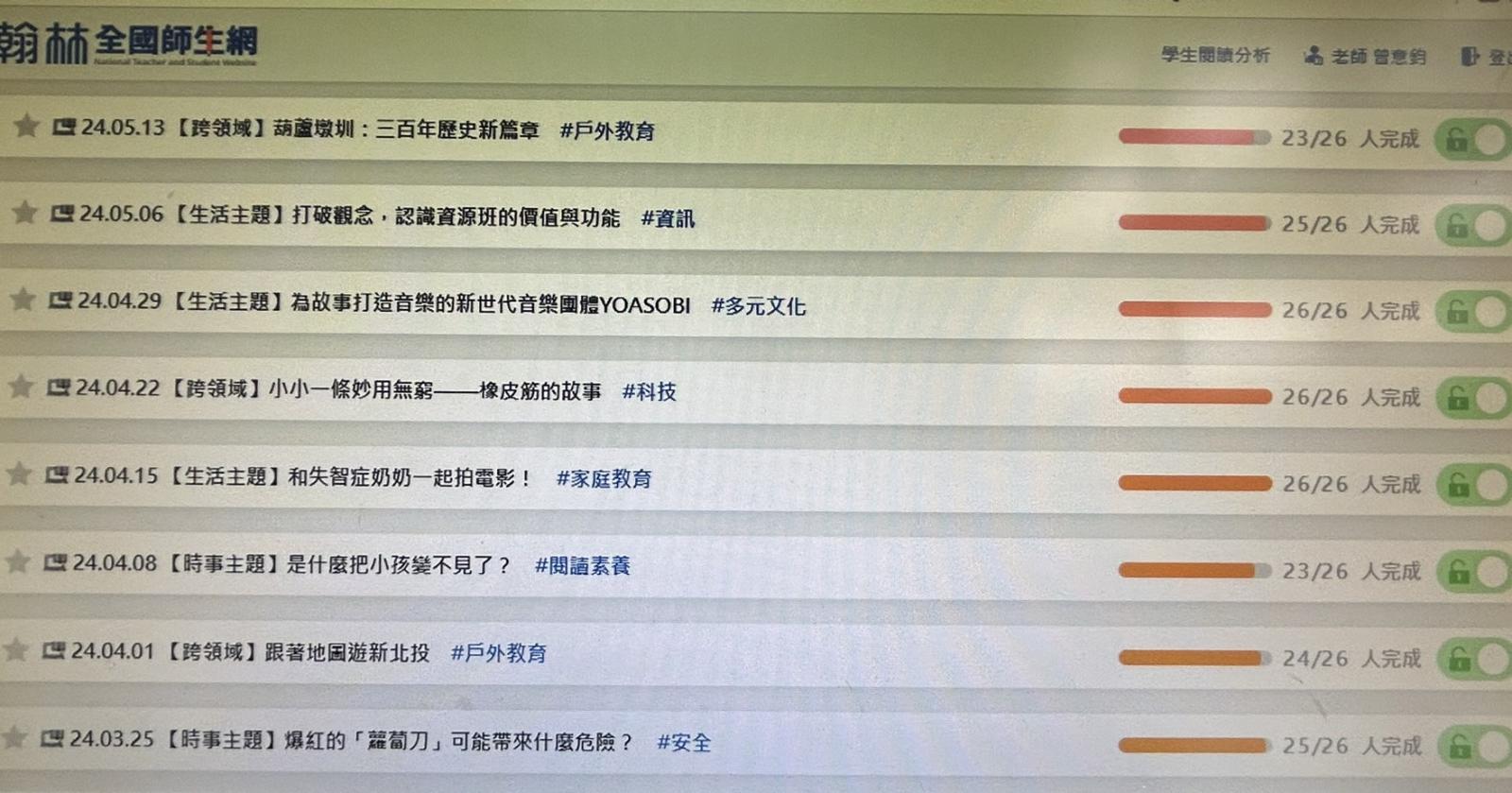Toggle lock switch for 蘿蔔刀 article
Viewport: 1512px width, 793px height.
1474,747
